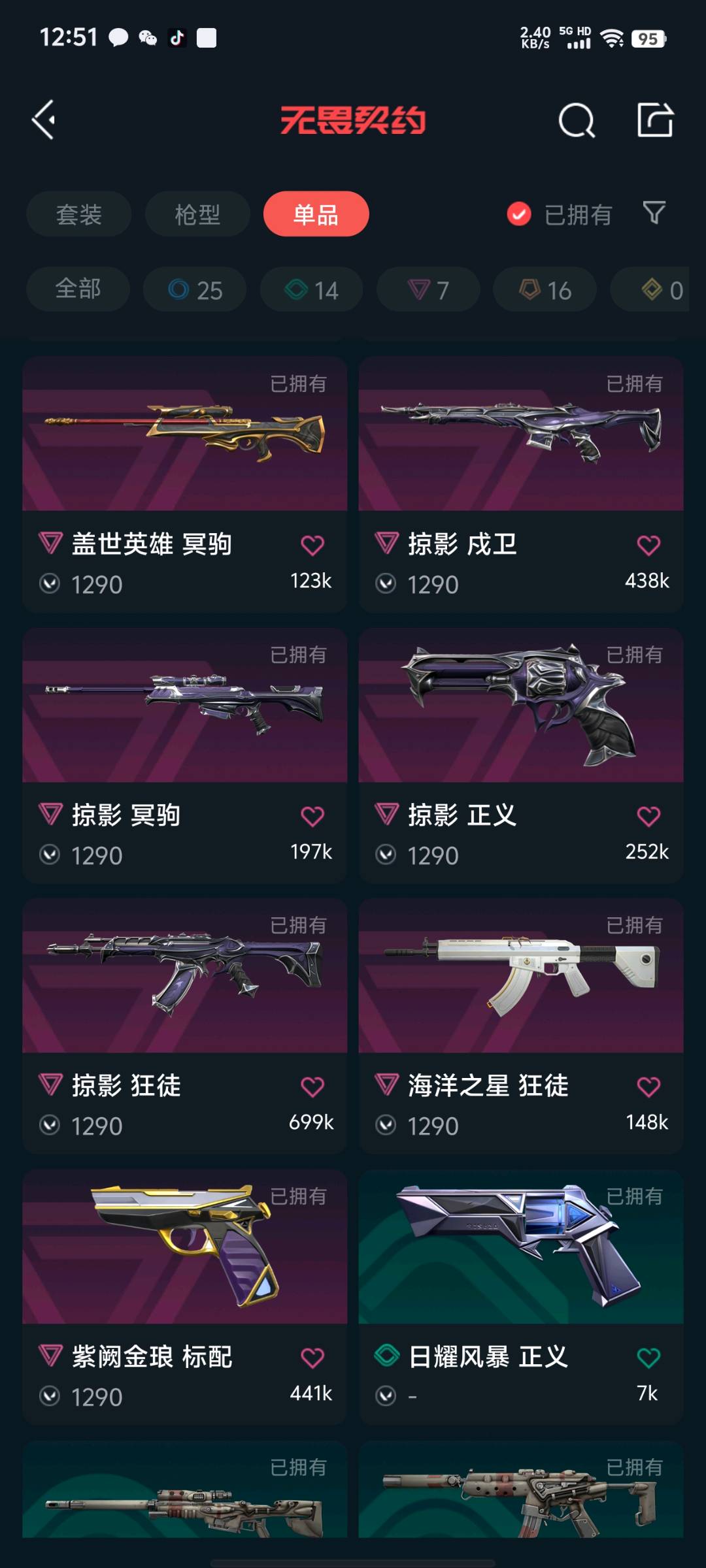
Task: Like the 掠影 正义 skin
Action: [648, 817]
